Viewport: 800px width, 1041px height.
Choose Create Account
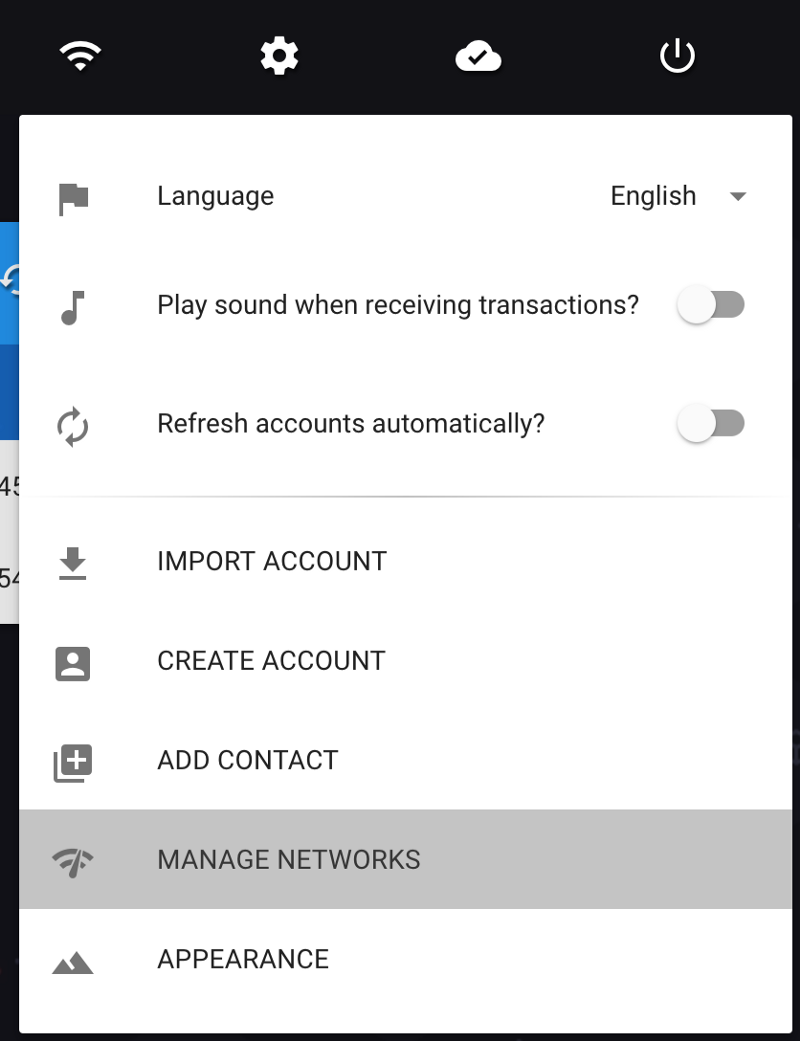click(x=271, y=661)
